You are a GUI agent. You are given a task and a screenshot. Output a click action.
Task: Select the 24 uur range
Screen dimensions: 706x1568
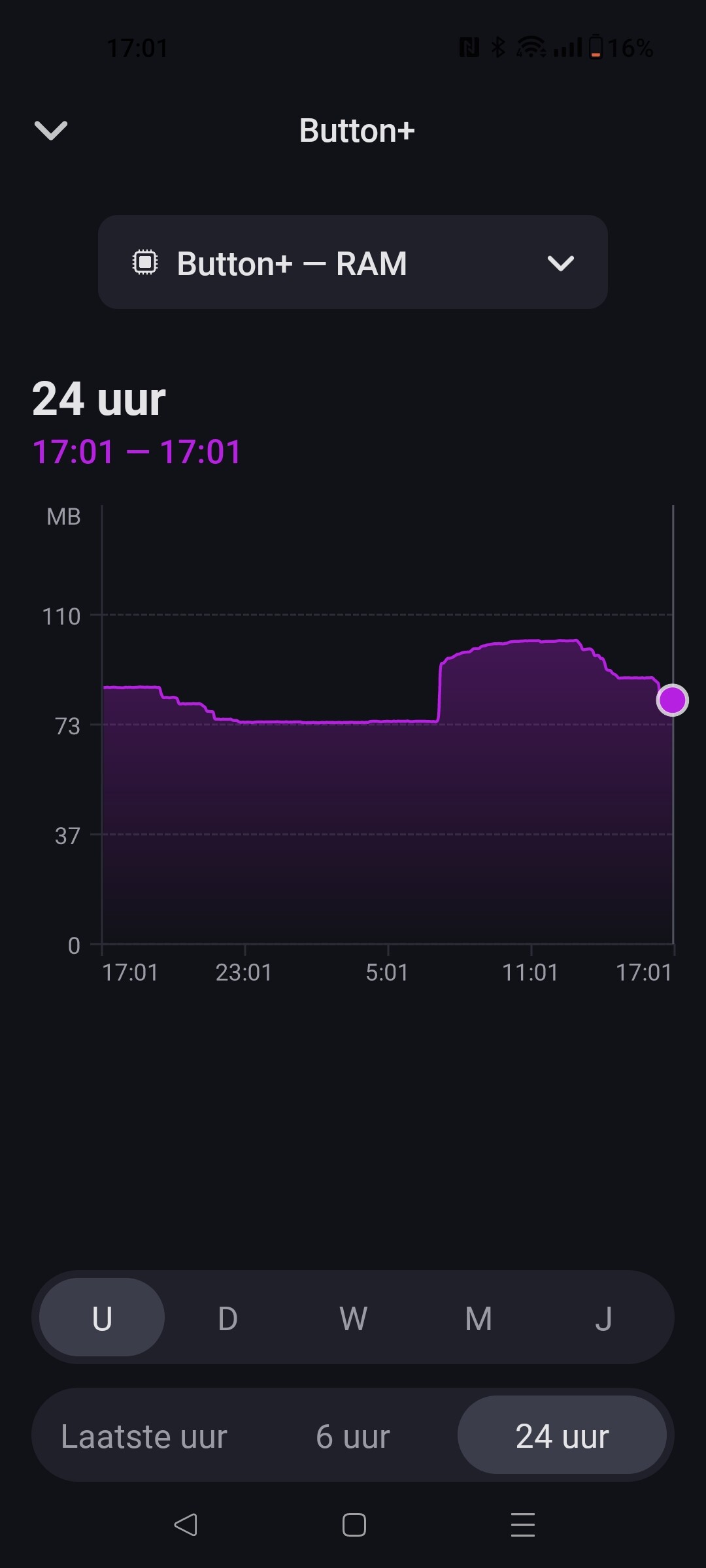(x=562, y=1437)
